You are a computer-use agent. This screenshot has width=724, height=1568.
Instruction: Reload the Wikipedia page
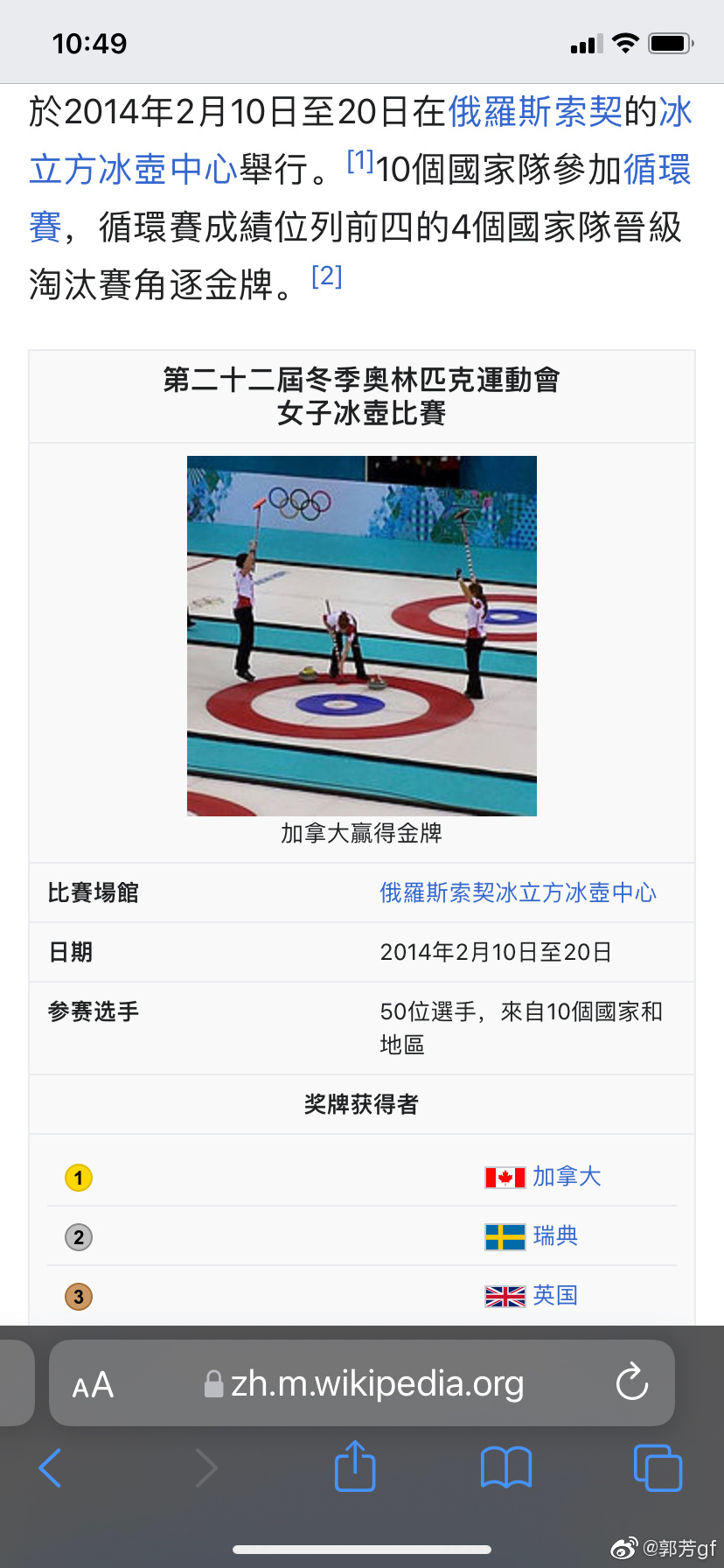coord(631,1383)
